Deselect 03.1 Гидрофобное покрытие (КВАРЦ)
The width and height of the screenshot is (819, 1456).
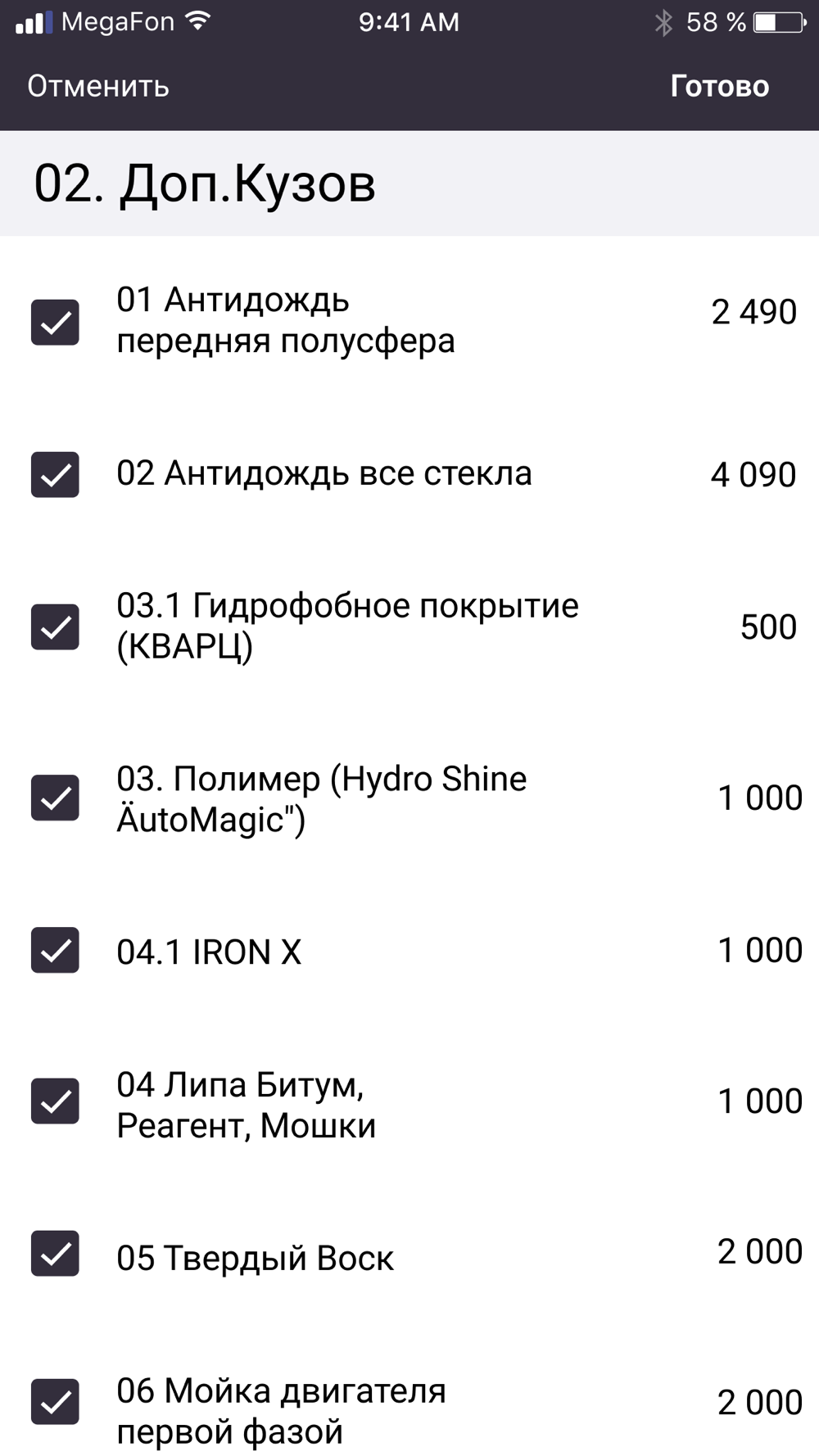click(x=55, y=626)
